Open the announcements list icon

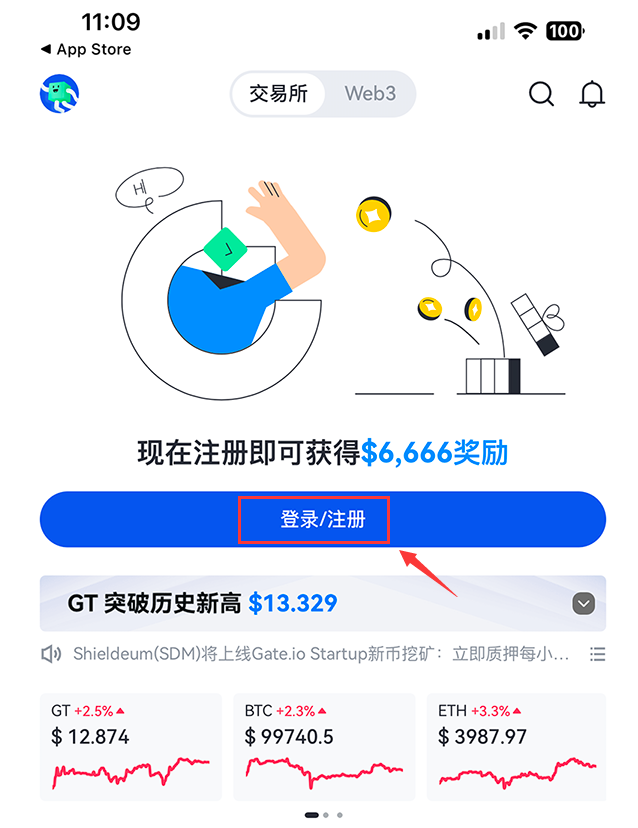coord(598,654)
